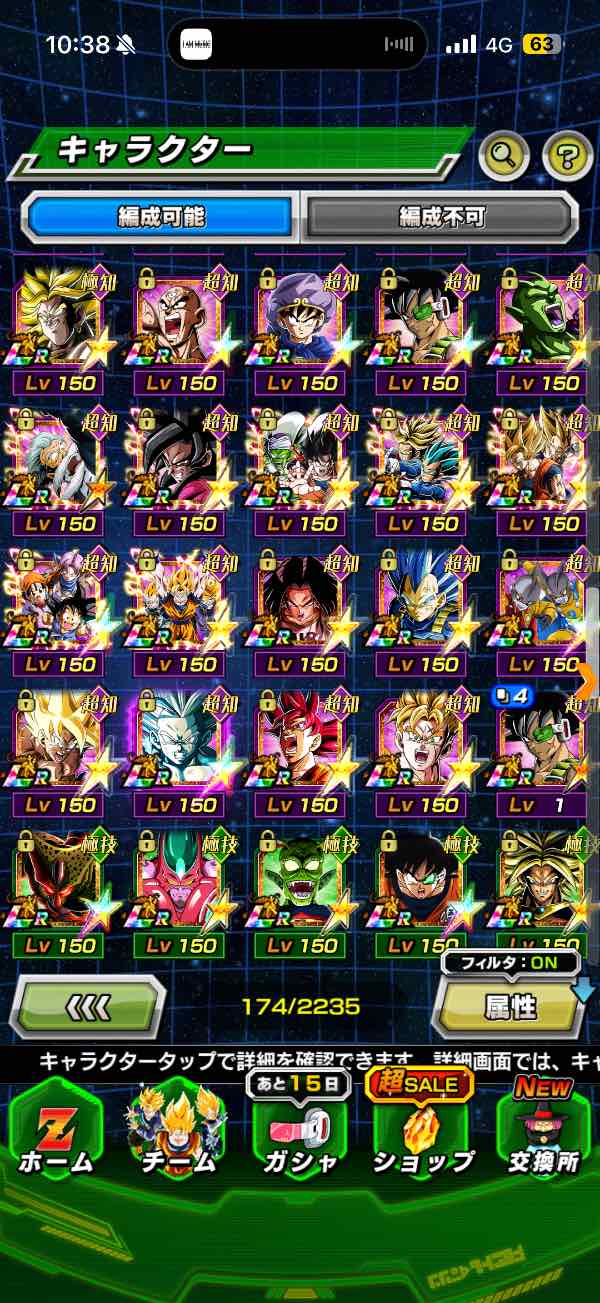Open the ショップ tab
Image resolution: width=600 pixels, height=1303 pixels.
click(422, 1129)
